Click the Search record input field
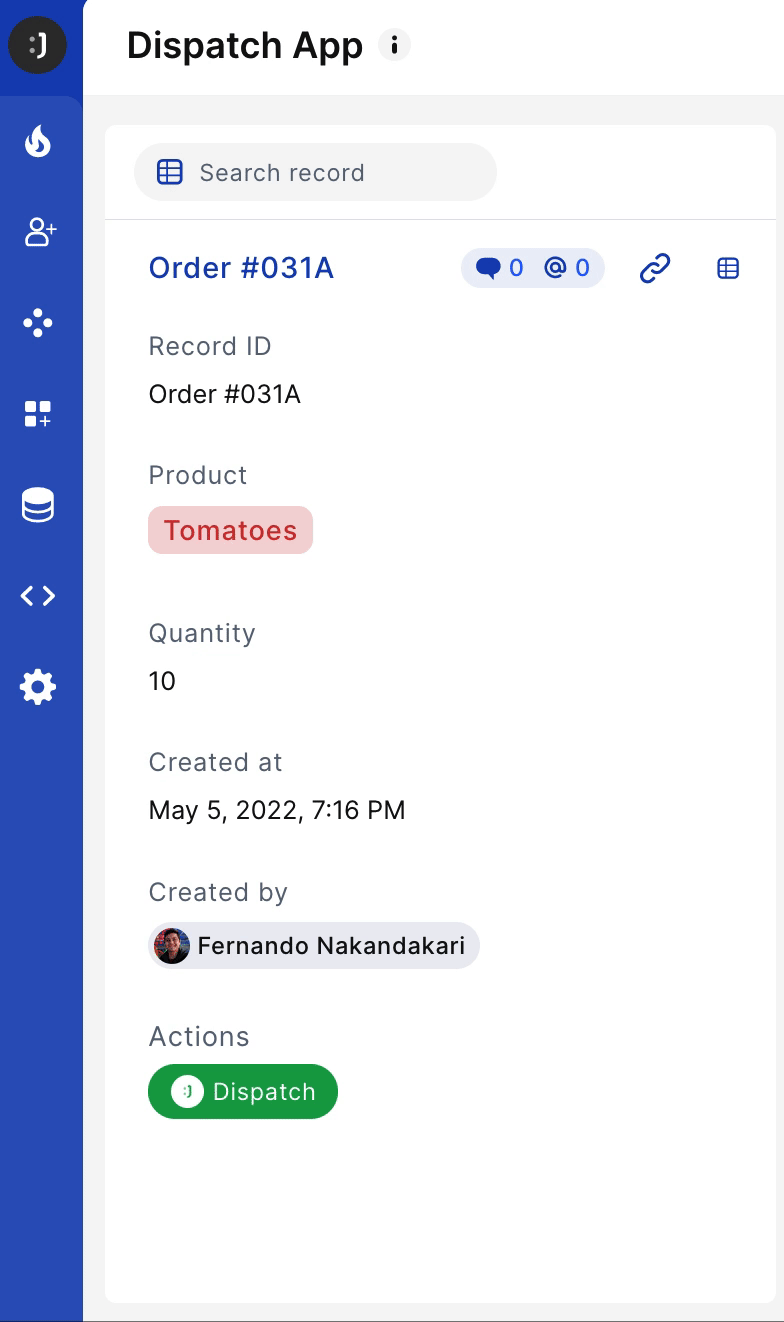784x1322 pixels. tap(315, 171)
